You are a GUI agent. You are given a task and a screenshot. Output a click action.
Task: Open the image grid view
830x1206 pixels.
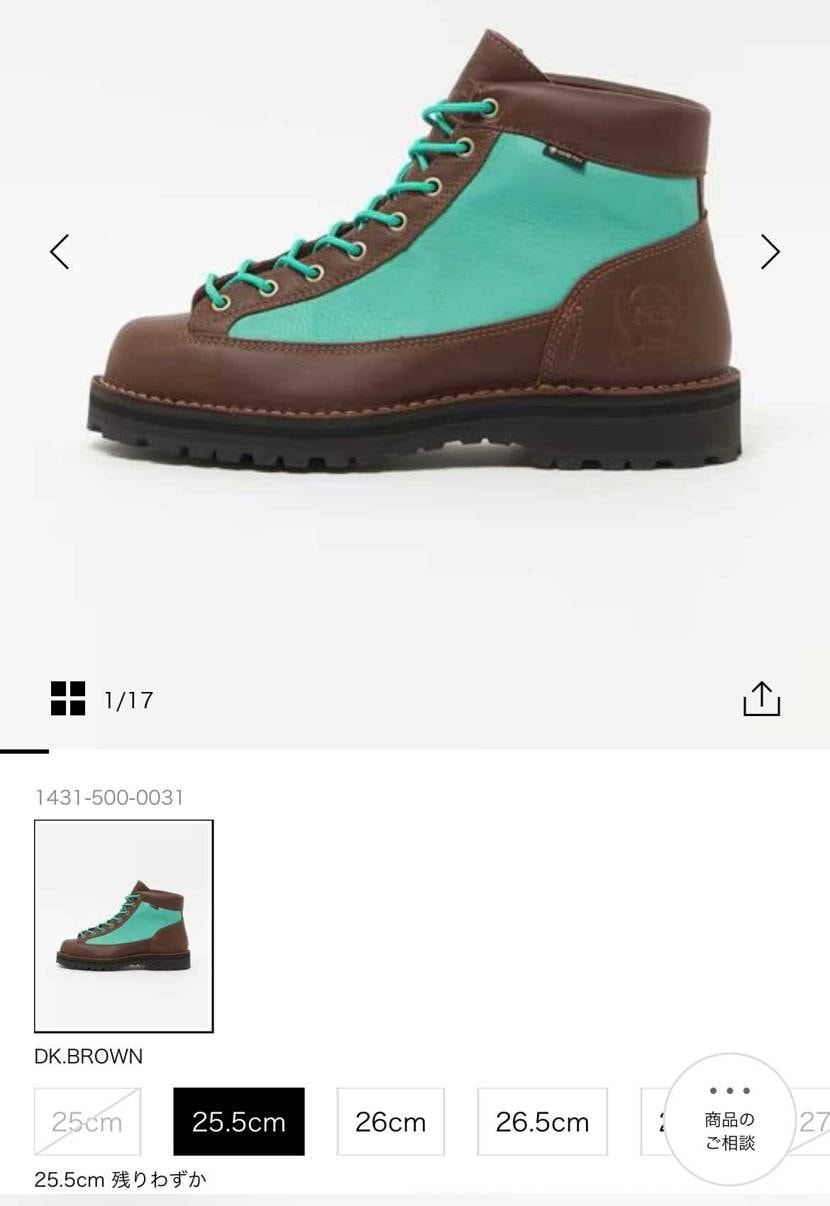(68, 698)
